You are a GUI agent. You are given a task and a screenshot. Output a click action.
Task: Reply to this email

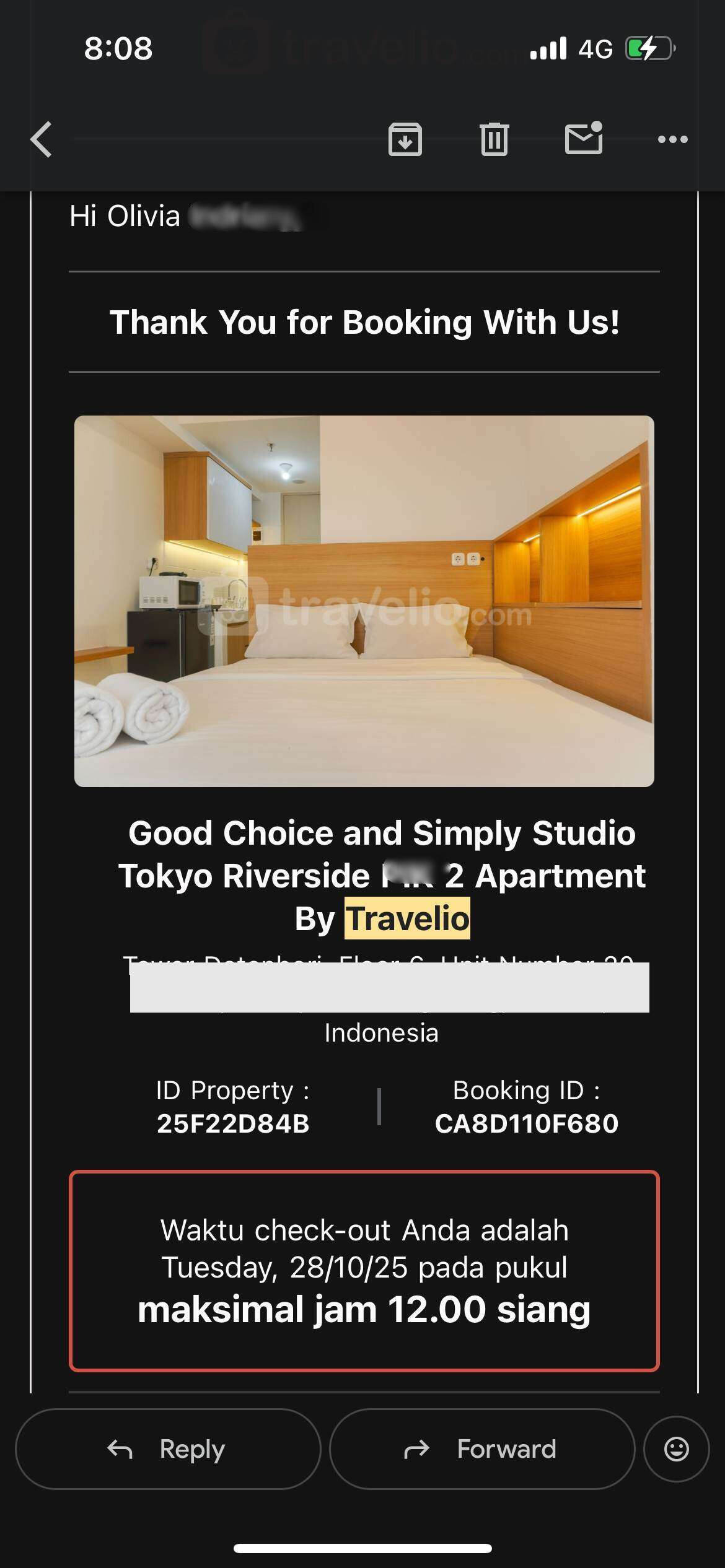click(x=168, y=1449)
